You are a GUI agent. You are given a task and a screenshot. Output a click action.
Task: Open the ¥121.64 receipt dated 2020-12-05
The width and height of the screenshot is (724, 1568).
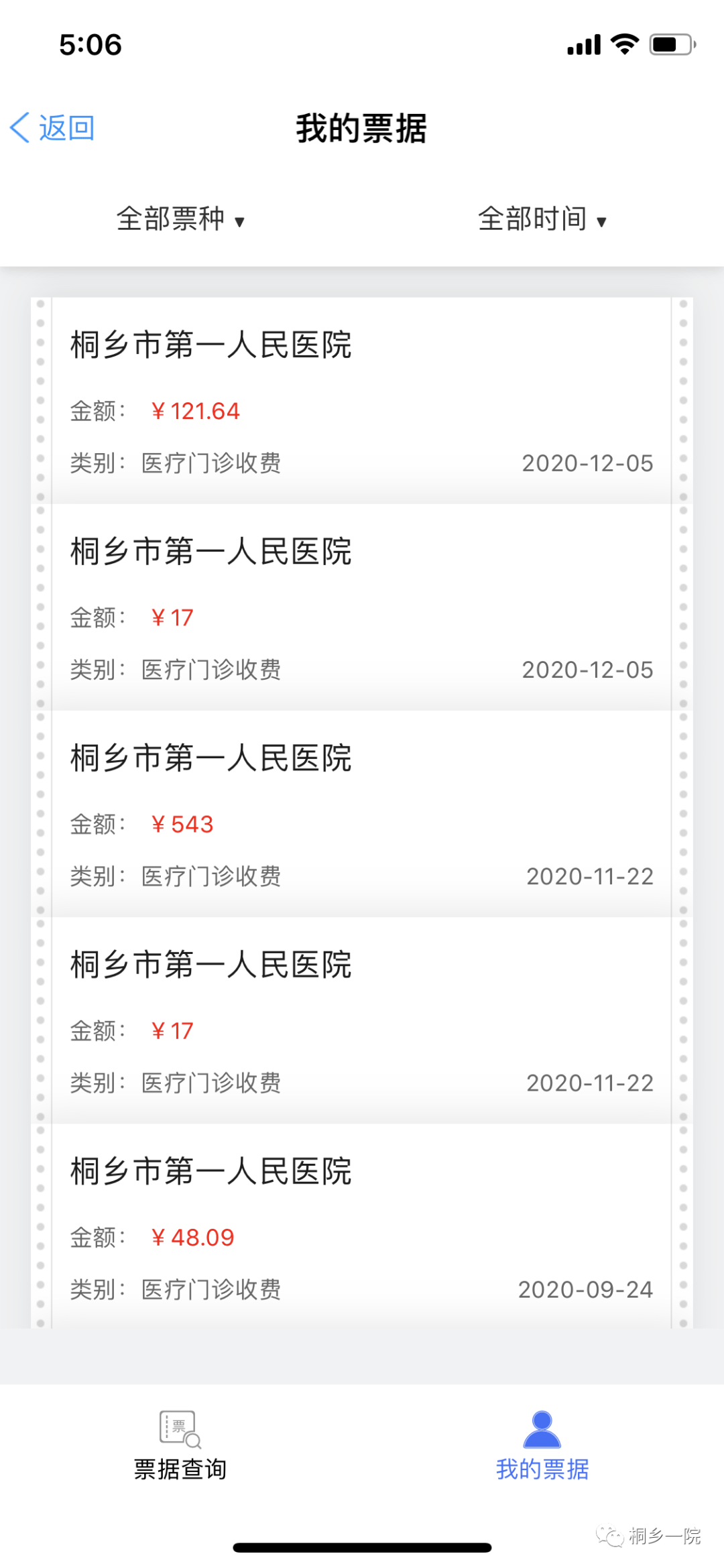(362, 400)
